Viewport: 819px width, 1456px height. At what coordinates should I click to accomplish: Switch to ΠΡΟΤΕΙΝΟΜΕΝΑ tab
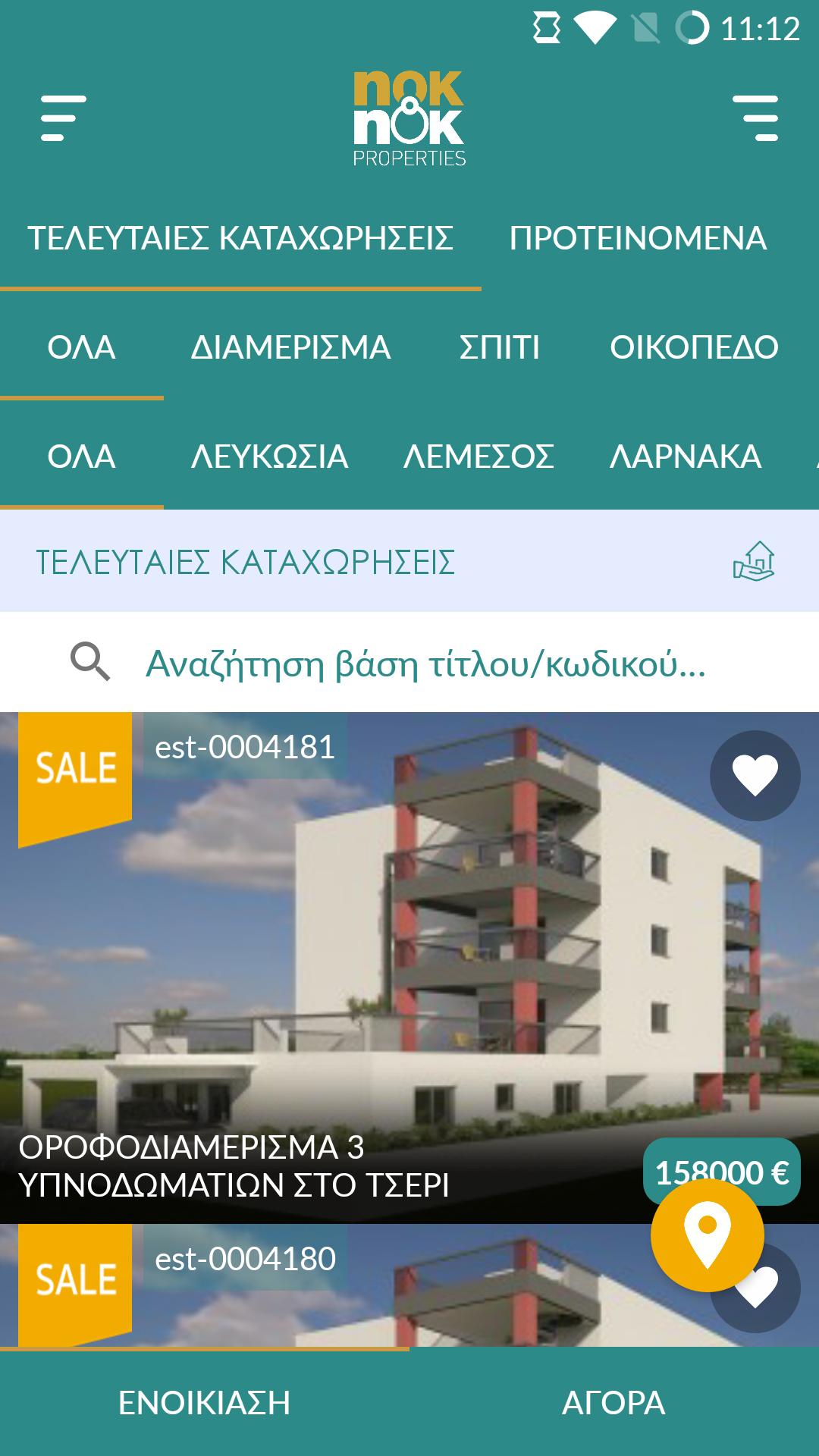638,238
